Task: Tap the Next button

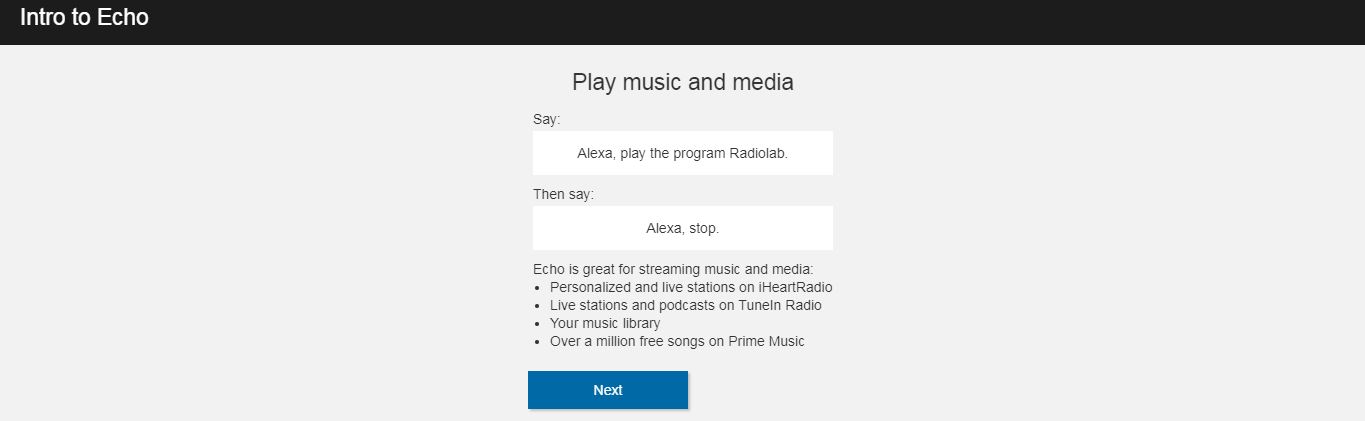Action: click(607, 390)
